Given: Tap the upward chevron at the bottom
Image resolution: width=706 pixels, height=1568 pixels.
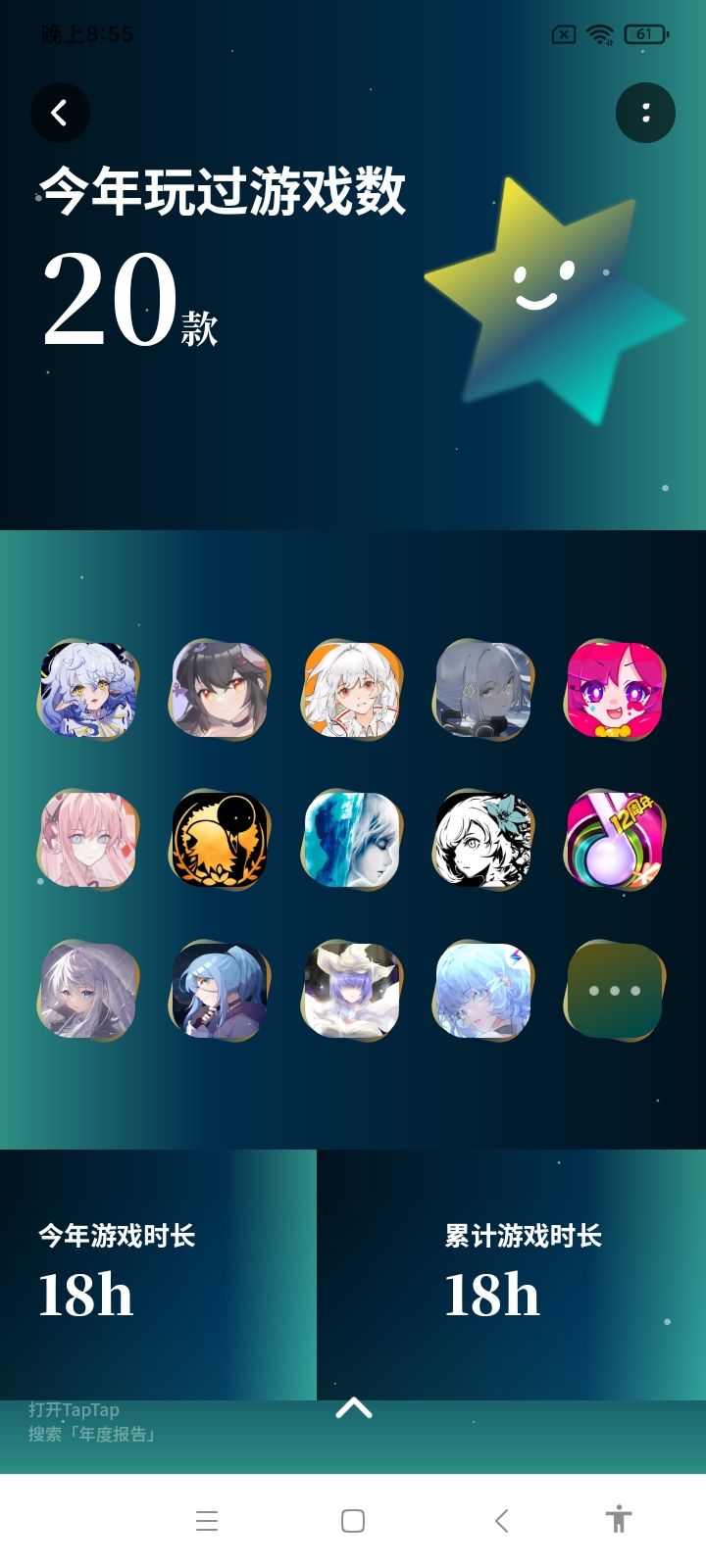Looking at the screenshot, I should pyautogui.click(x=354, y=1408).
